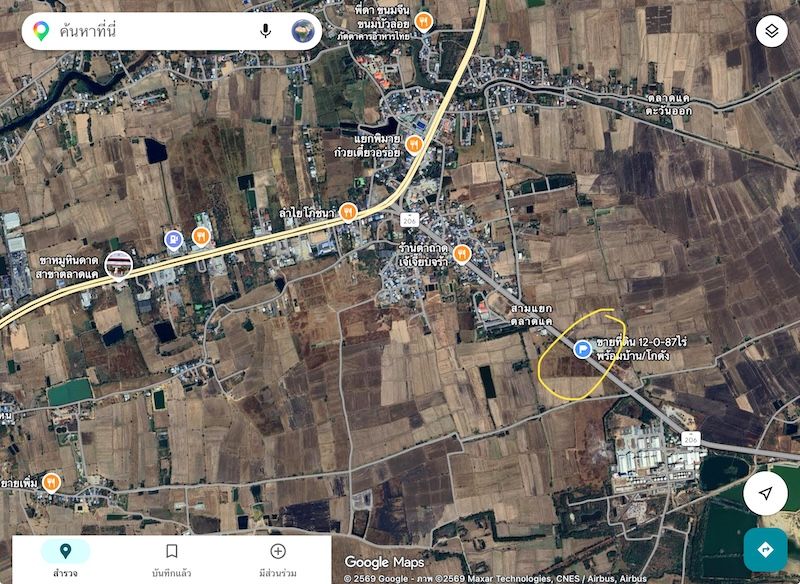
Task: Select the พี่ดา ขนมจีน restaurant pin
Action: point(423,22)
